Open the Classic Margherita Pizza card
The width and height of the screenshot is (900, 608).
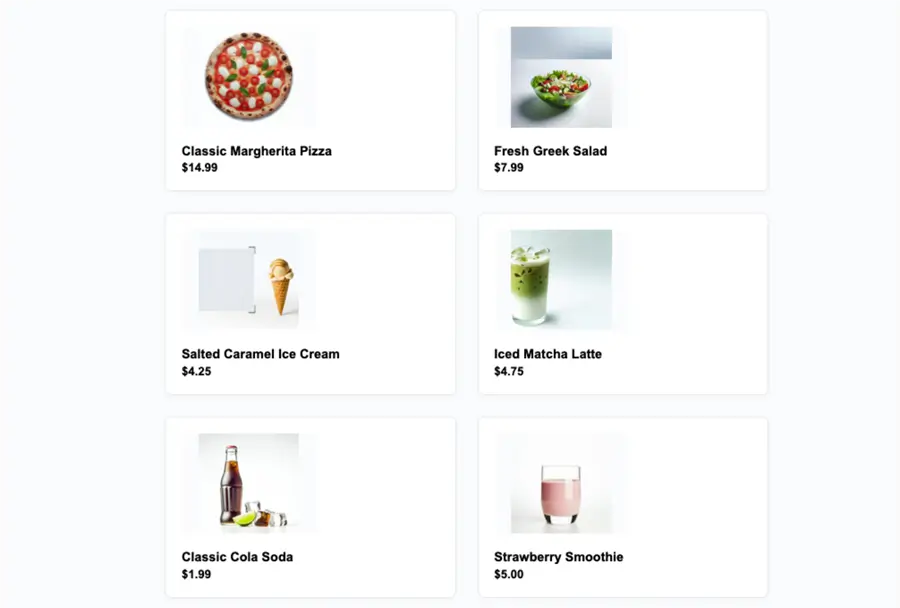pyautogui.click(x=310, y=101)
